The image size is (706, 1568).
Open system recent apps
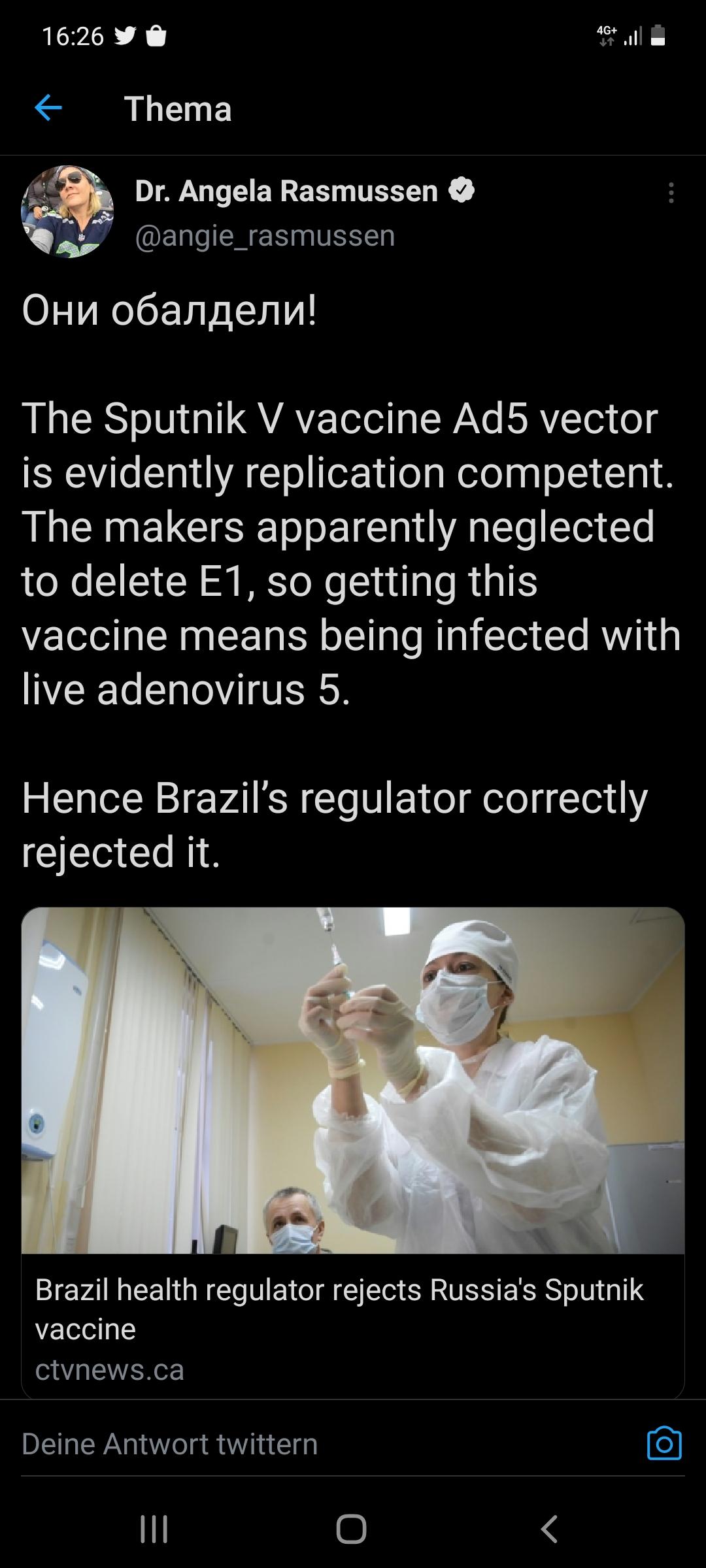(x=154, y=1529)
